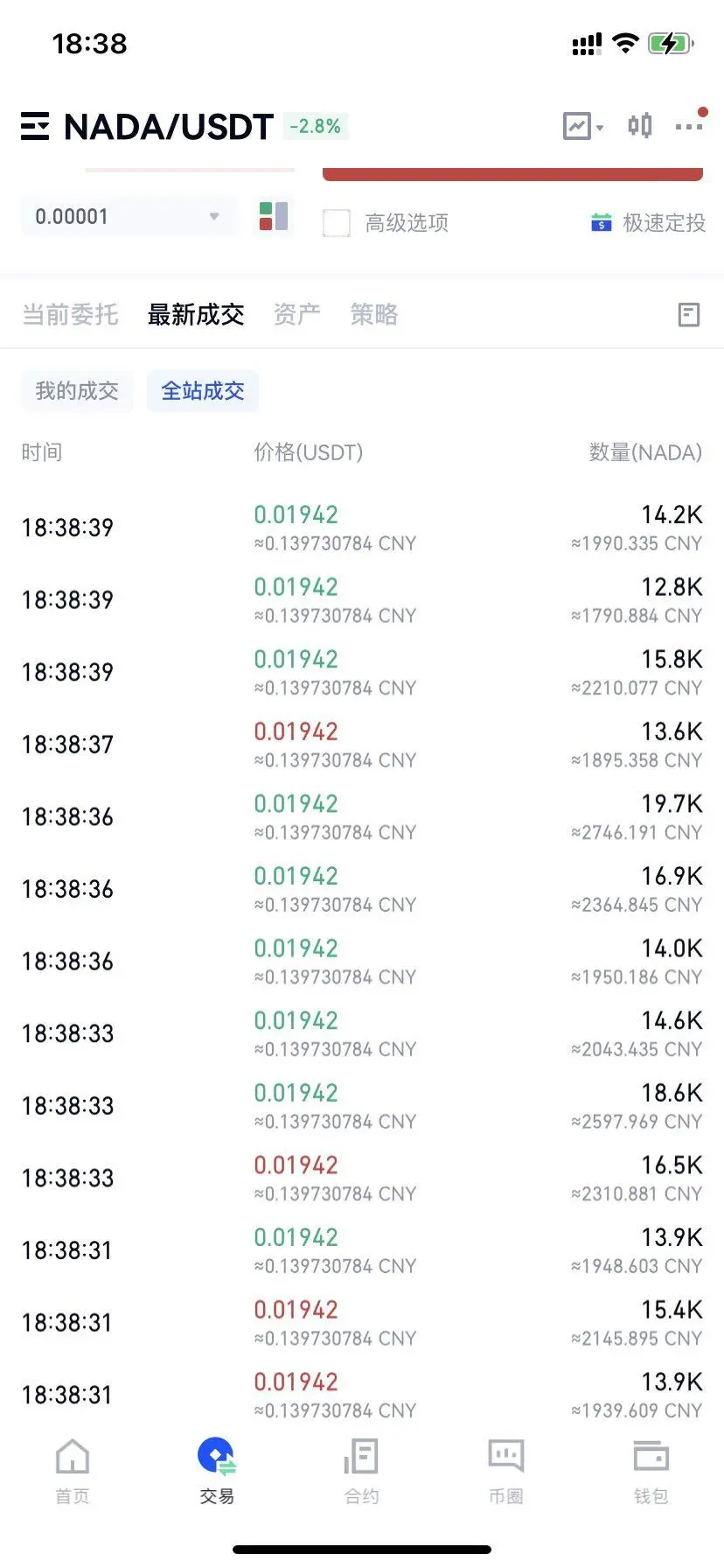
Task: Expand the 0.00001 precision dropdown
Action: pyautogui.click(x=129, y=216)
